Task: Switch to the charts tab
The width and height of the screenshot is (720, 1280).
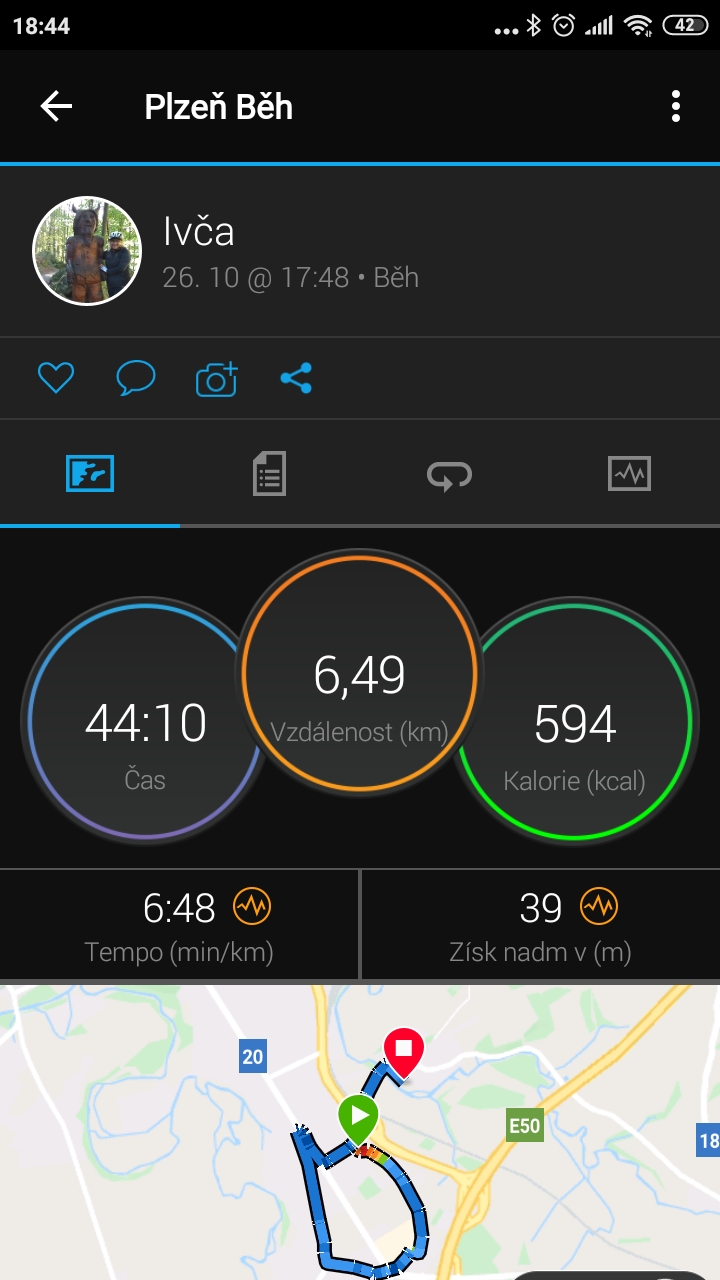Action: tap(629, 473)
